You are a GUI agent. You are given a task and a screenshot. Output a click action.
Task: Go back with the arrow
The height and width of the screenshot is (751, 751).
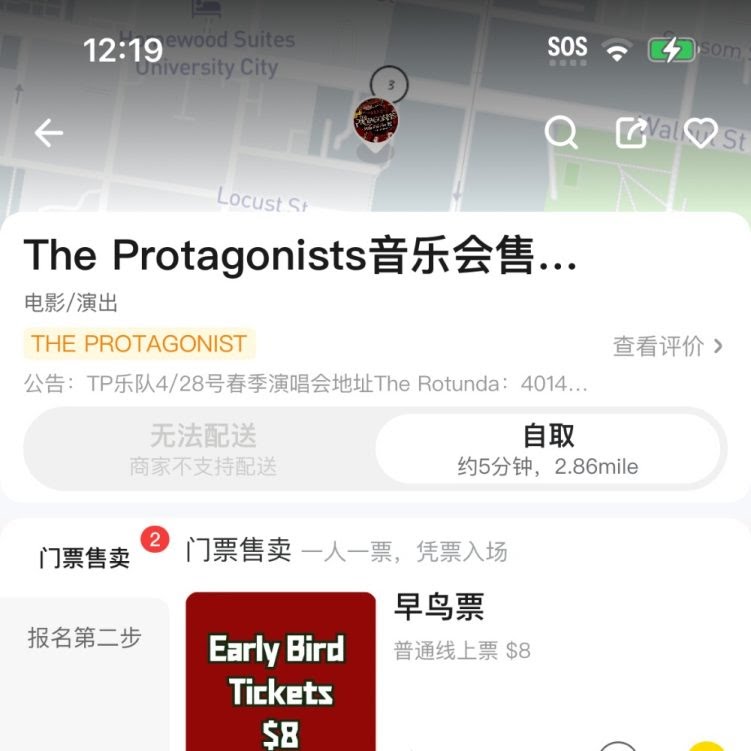48,133
